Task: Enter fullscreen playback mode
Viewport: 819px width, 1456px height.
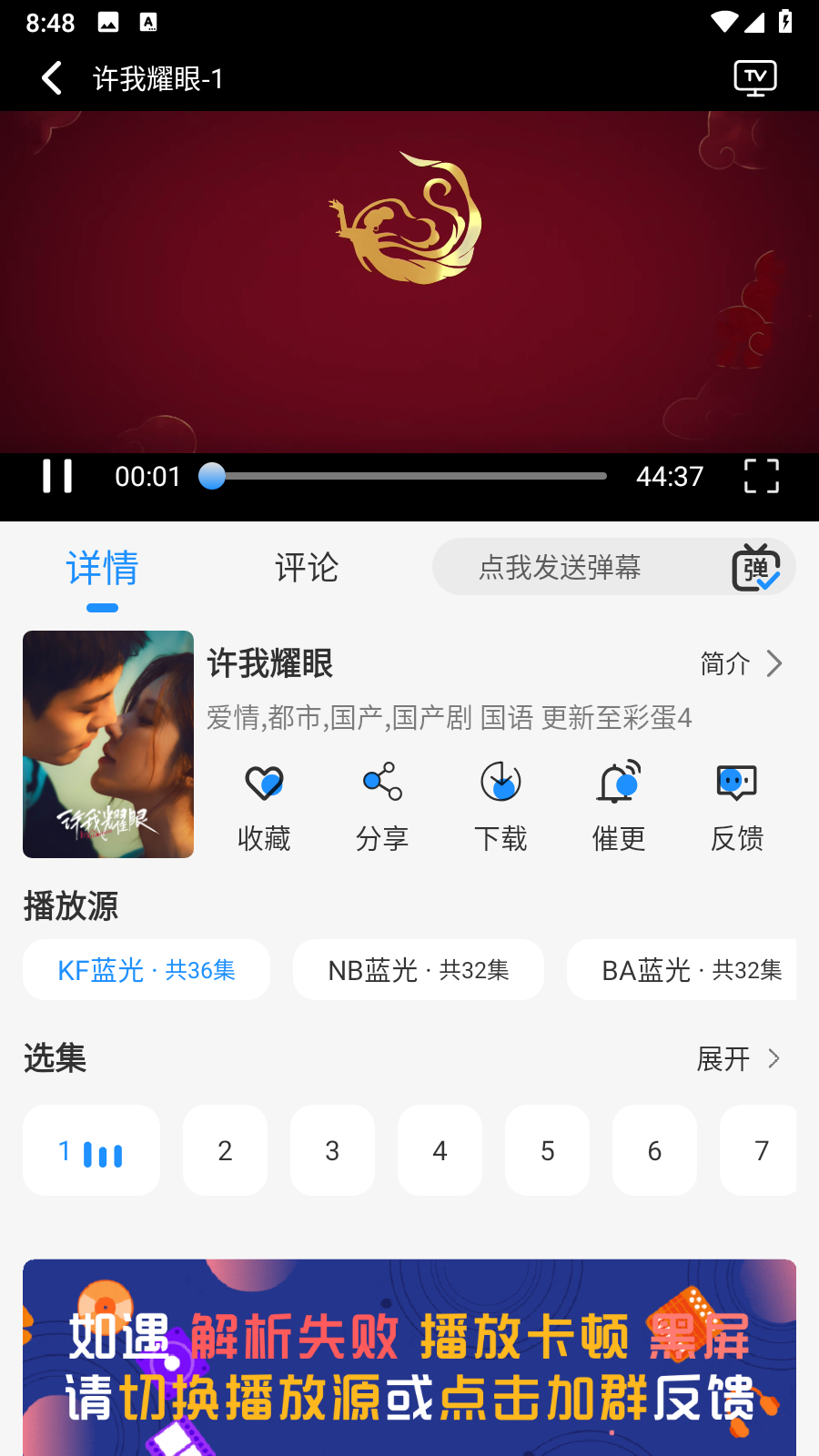Action: (762, 476)
